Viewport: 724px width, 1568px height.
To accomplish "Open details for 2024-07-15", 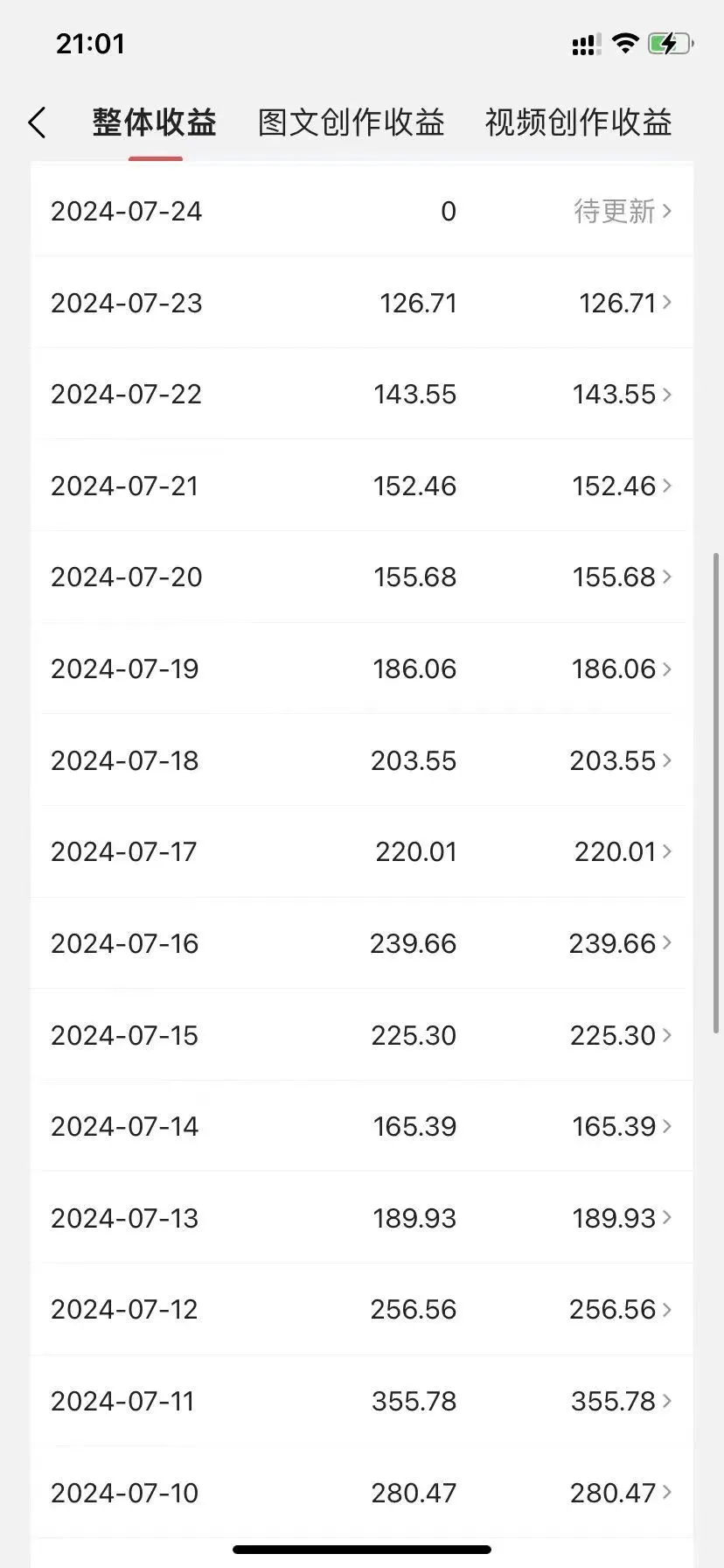I will click(623, 1035).
